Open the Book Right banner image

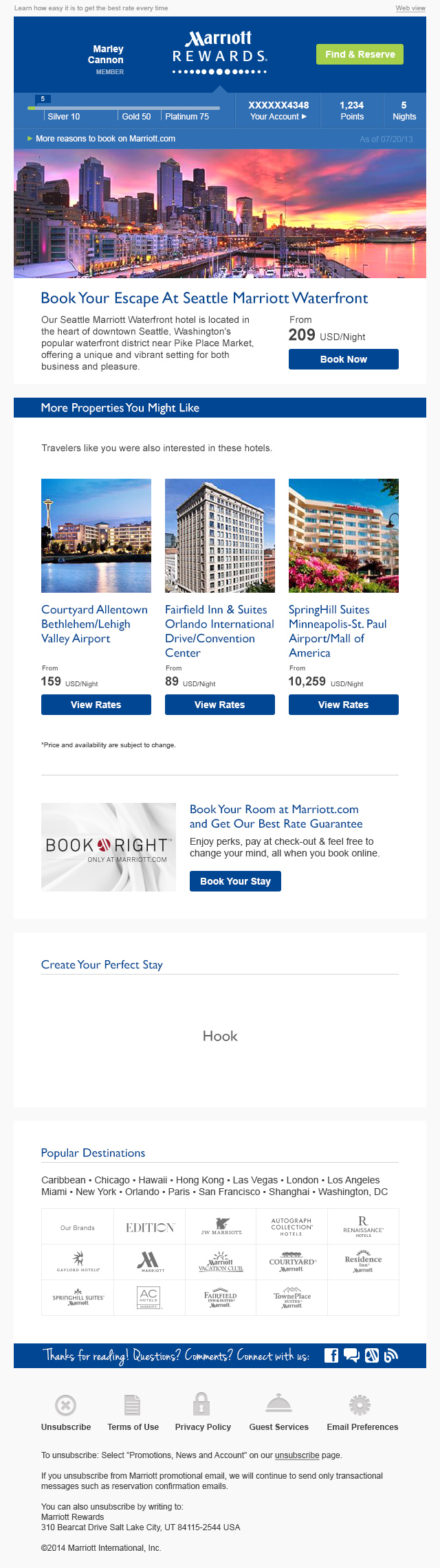[109, 847]
